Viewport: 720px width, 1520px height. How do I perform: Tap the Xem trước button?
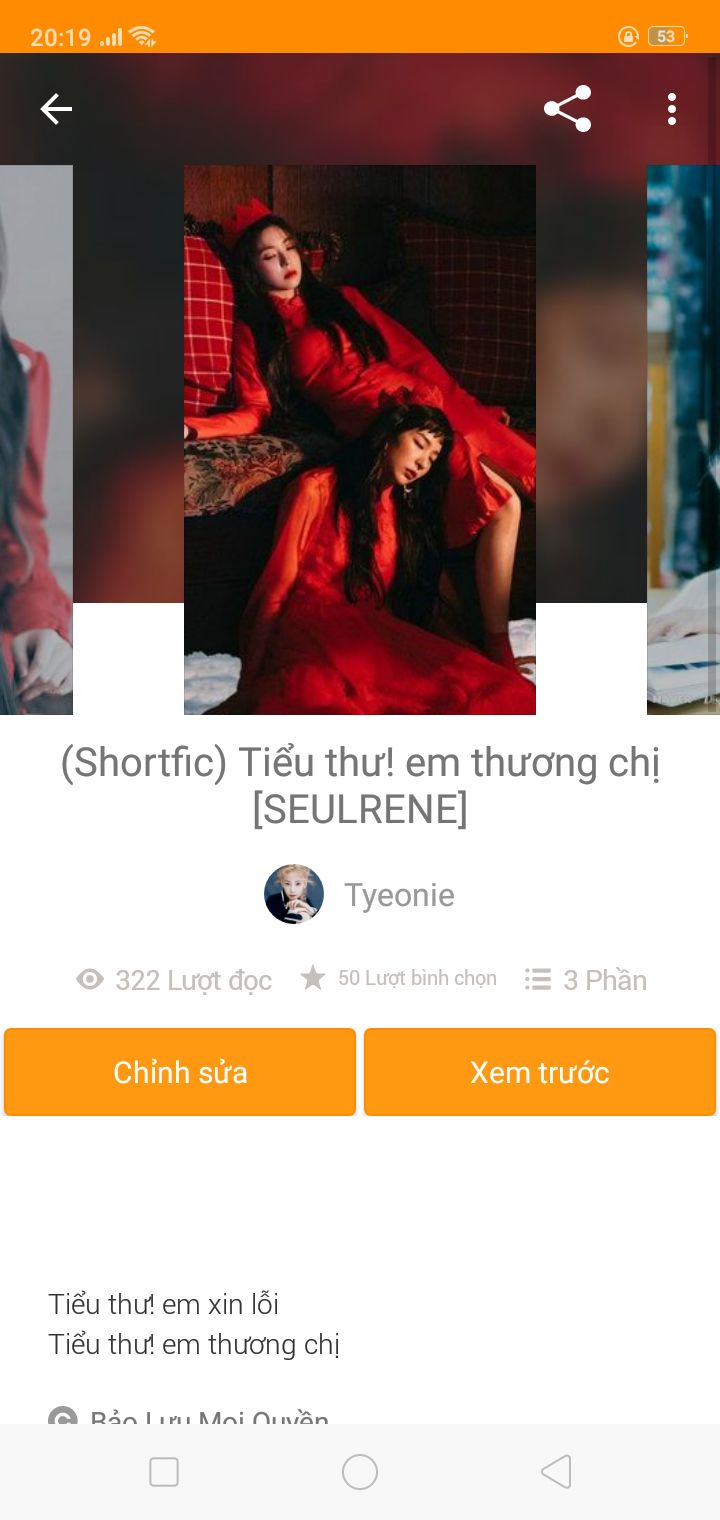point(540,1072)
